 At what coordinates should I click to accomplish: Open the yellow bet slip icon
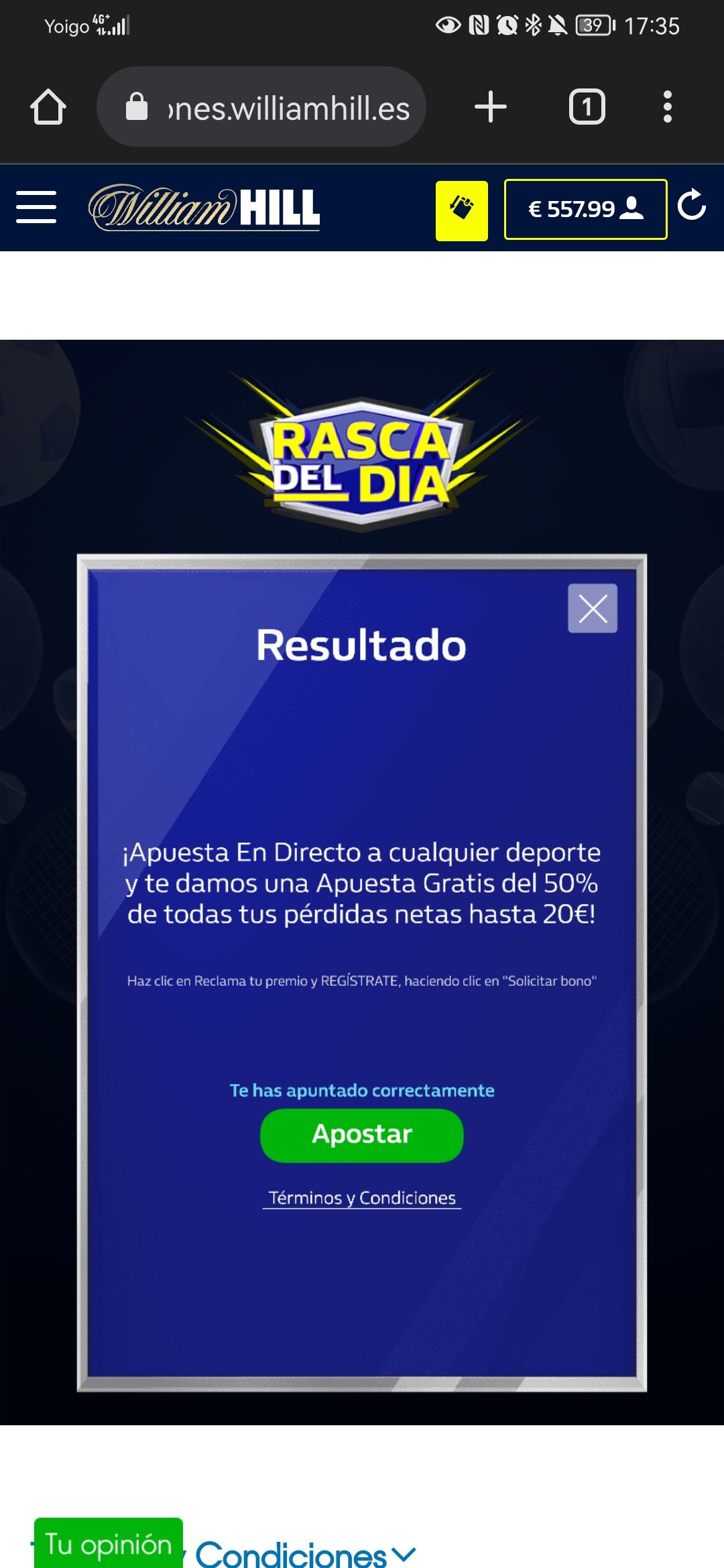click(x=461, y=210)
